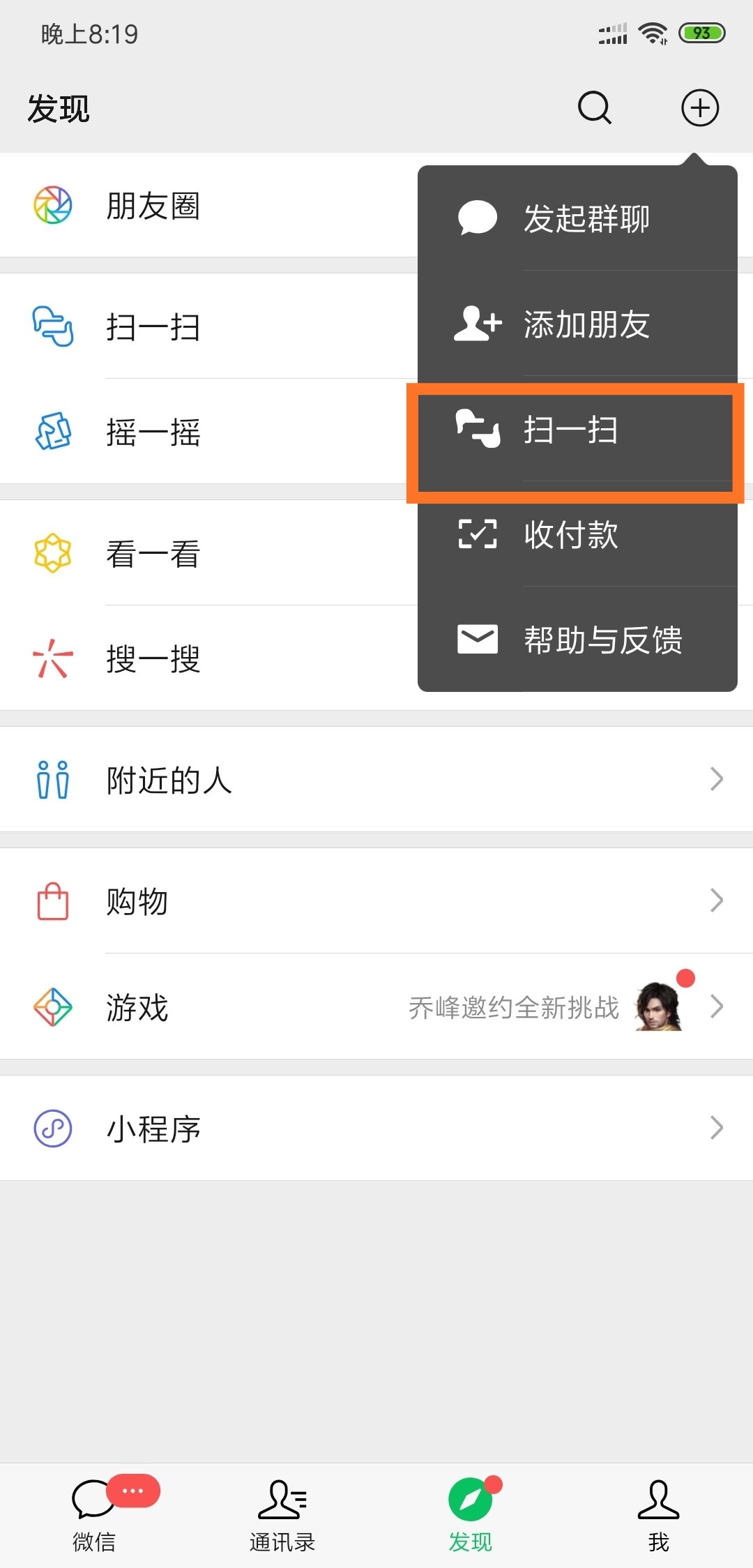The height and width of the screenshot is (1568, 753).
Task: Tap the 搜一搜 red search icon
Action: coord(52,656)
